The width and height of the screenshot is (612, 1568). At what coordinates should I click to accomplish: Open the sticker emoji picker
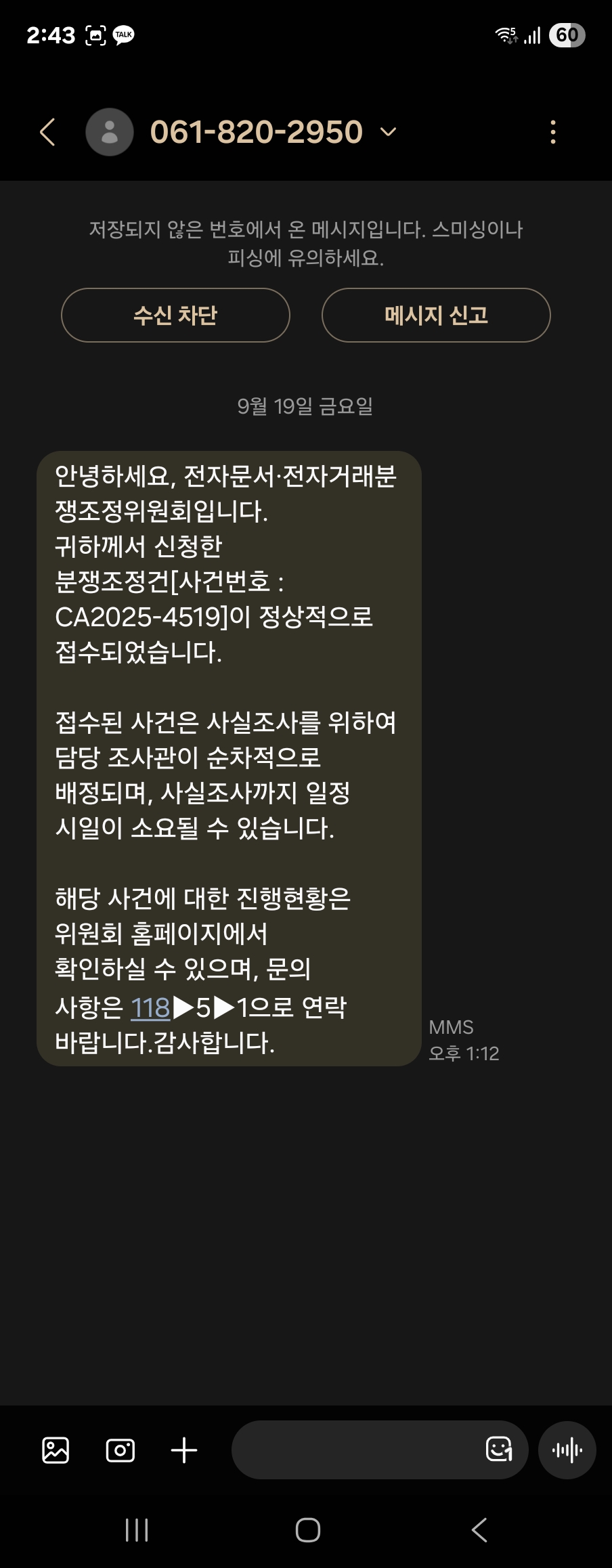coord(499,1450)
